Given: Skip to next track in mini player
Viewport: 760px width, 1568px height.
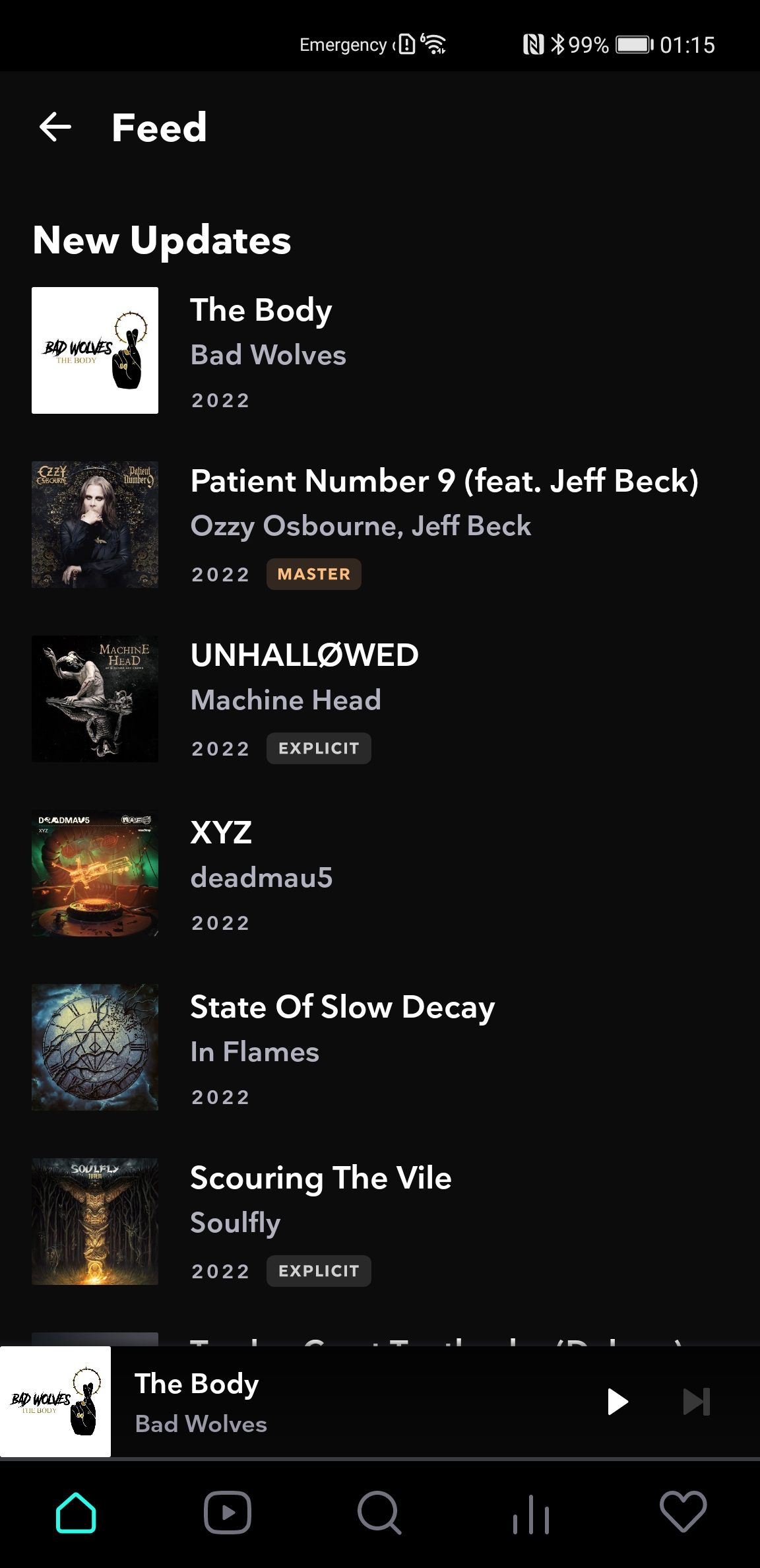Looking at the screenshot, I should [x=697, y=1402].
